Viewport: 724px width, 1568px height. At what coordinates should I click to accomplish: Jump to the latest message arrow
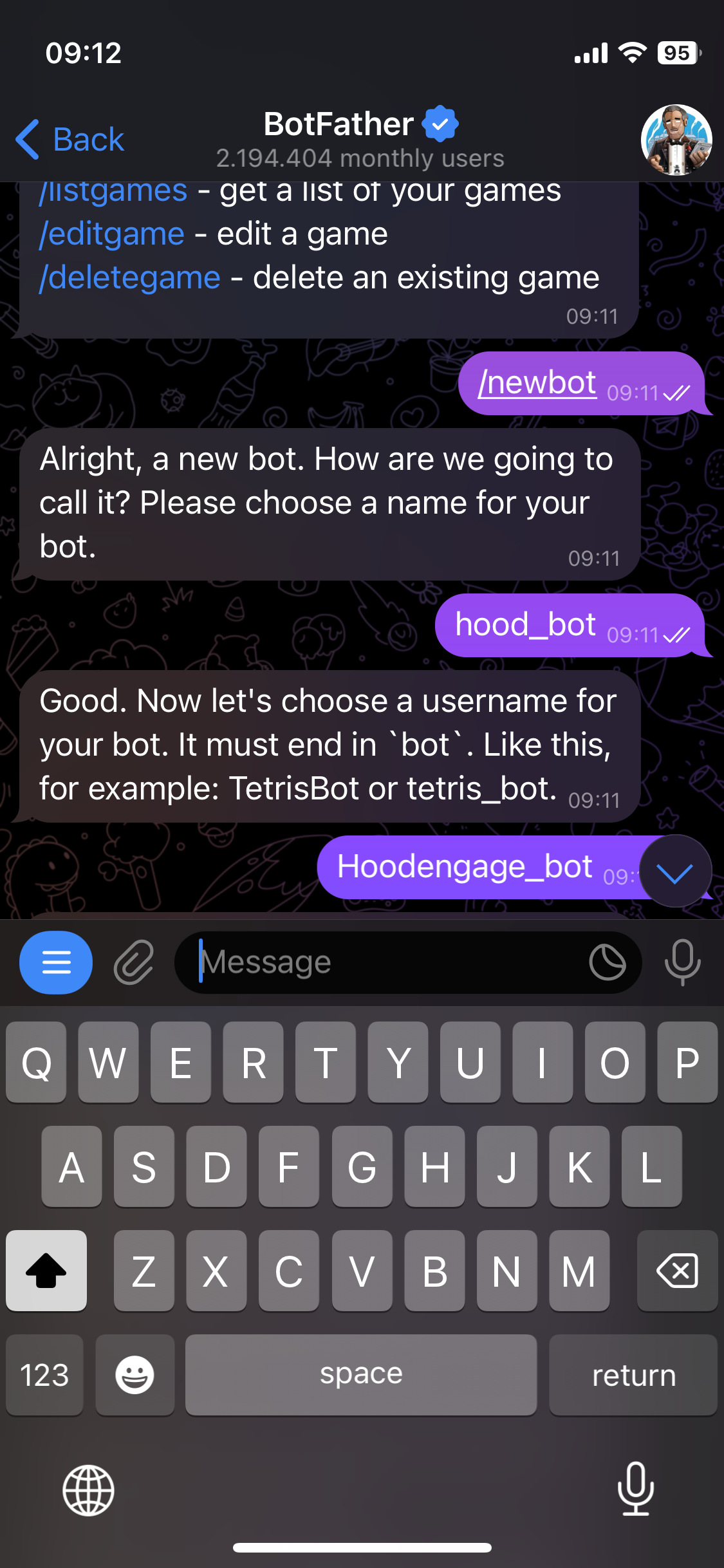(x=674, y=872)
